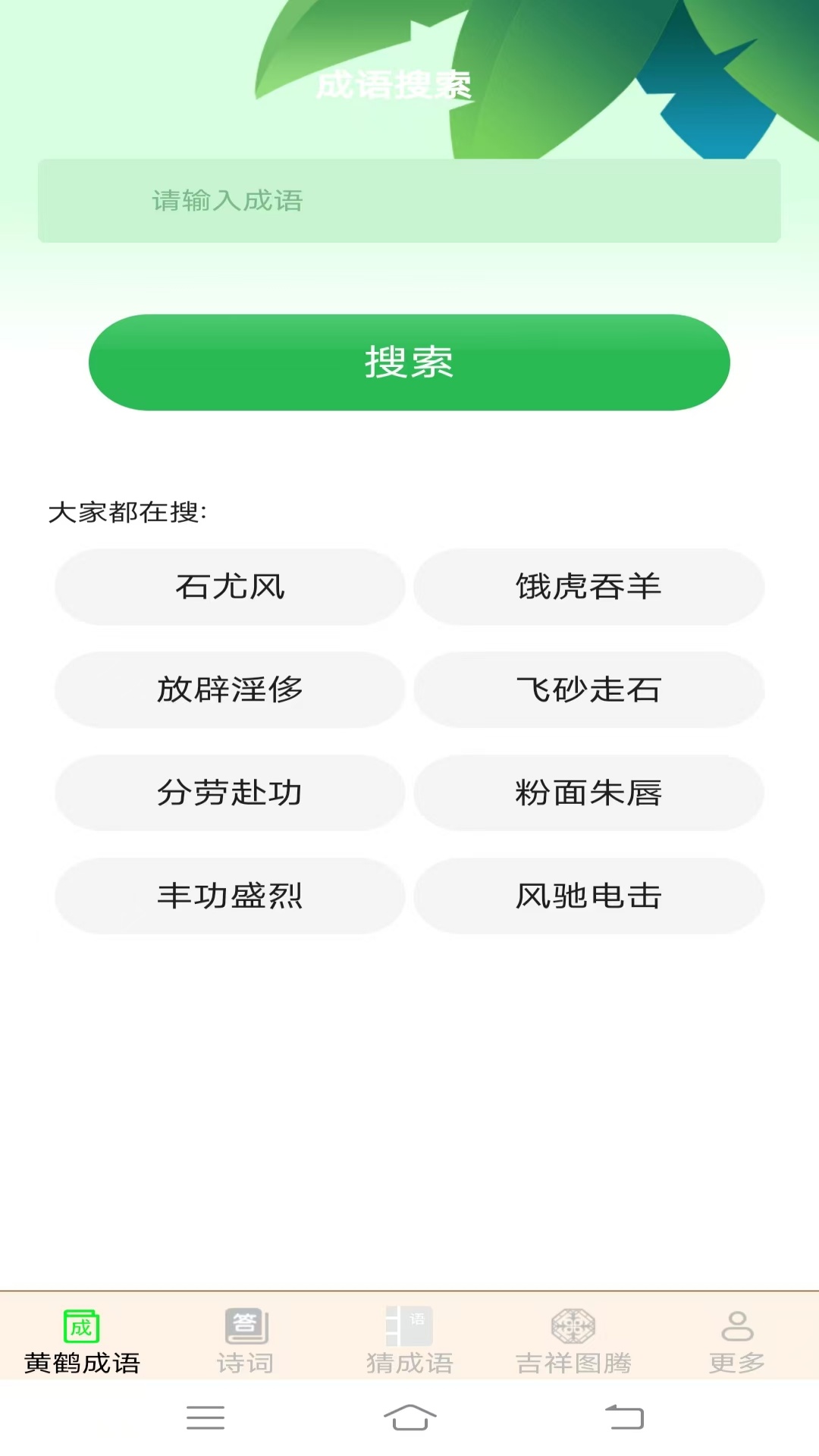Look up the idiom 放辟淫侈
The width and height of the screenshot is (819, 1456).
click(230, 690)
